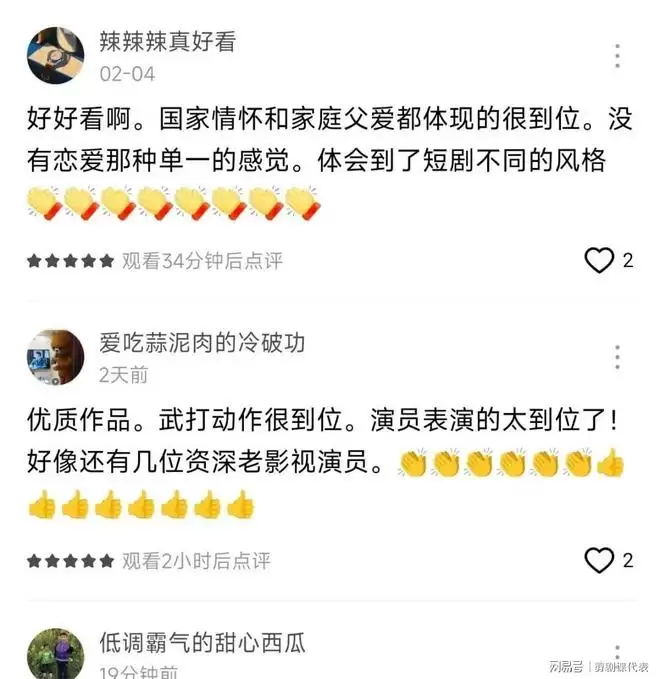Open overflow menu on 辣辣辣真好看's review
660x679 pixels.
point(618,56)
